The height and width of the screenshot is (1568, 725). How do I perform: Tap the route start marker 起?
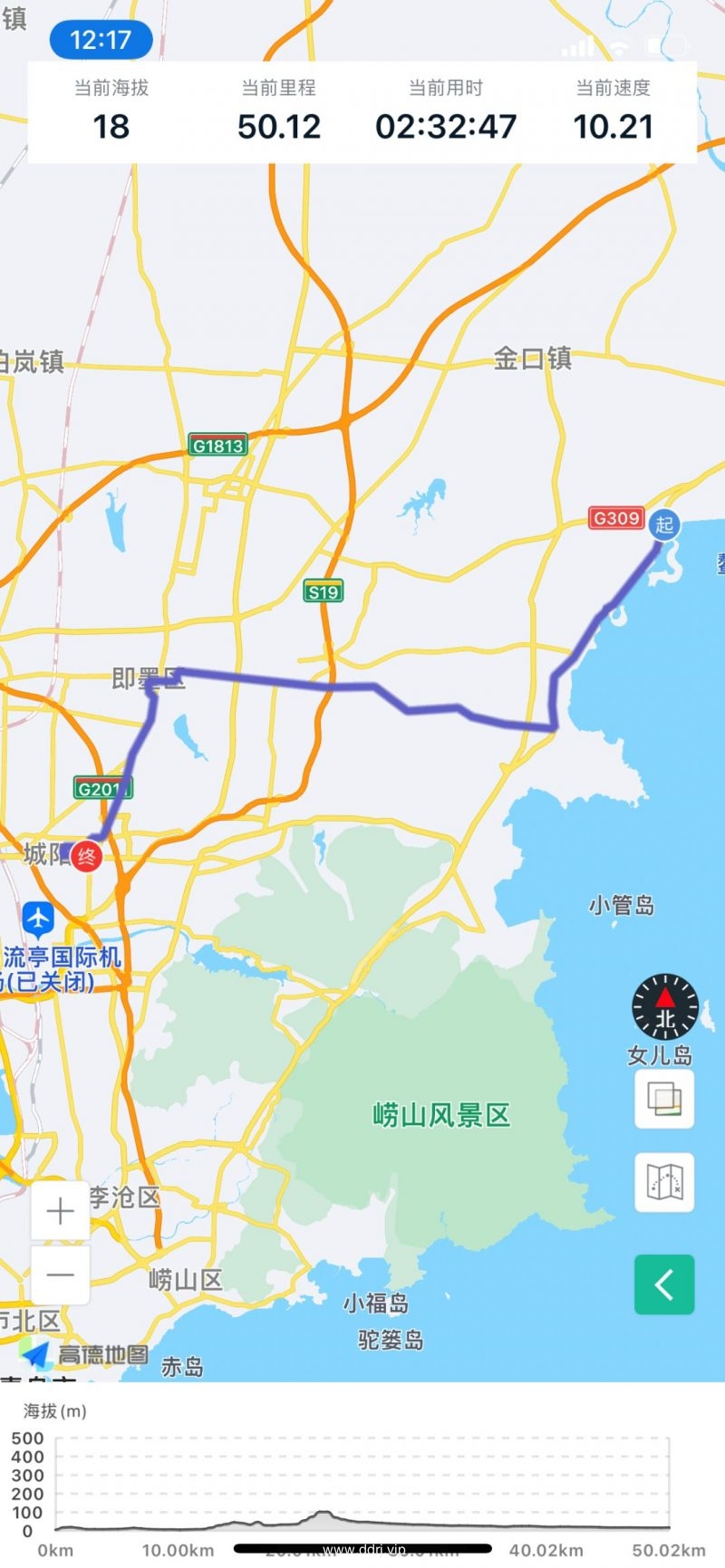664,524
